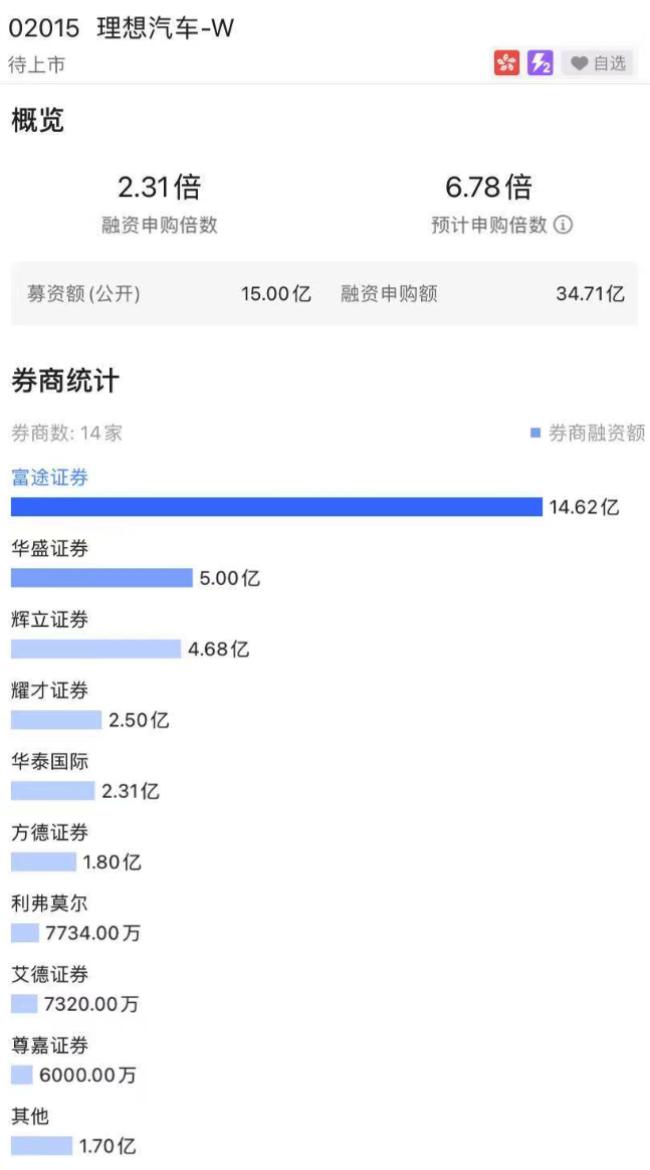Open info icon beside 预计申购倍数

pos(565,225)
